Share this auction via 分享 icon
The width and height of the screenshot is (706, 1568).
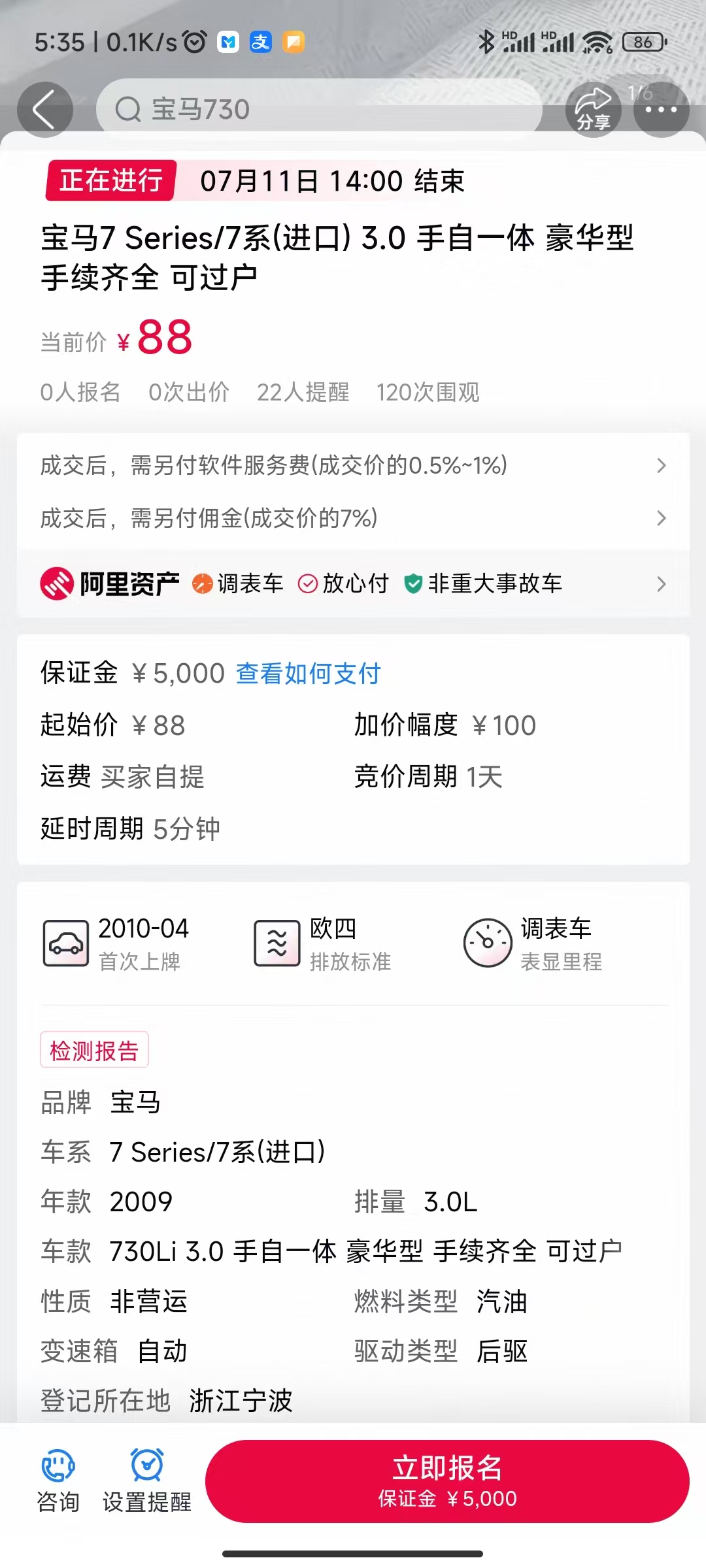tap(593, 109)
